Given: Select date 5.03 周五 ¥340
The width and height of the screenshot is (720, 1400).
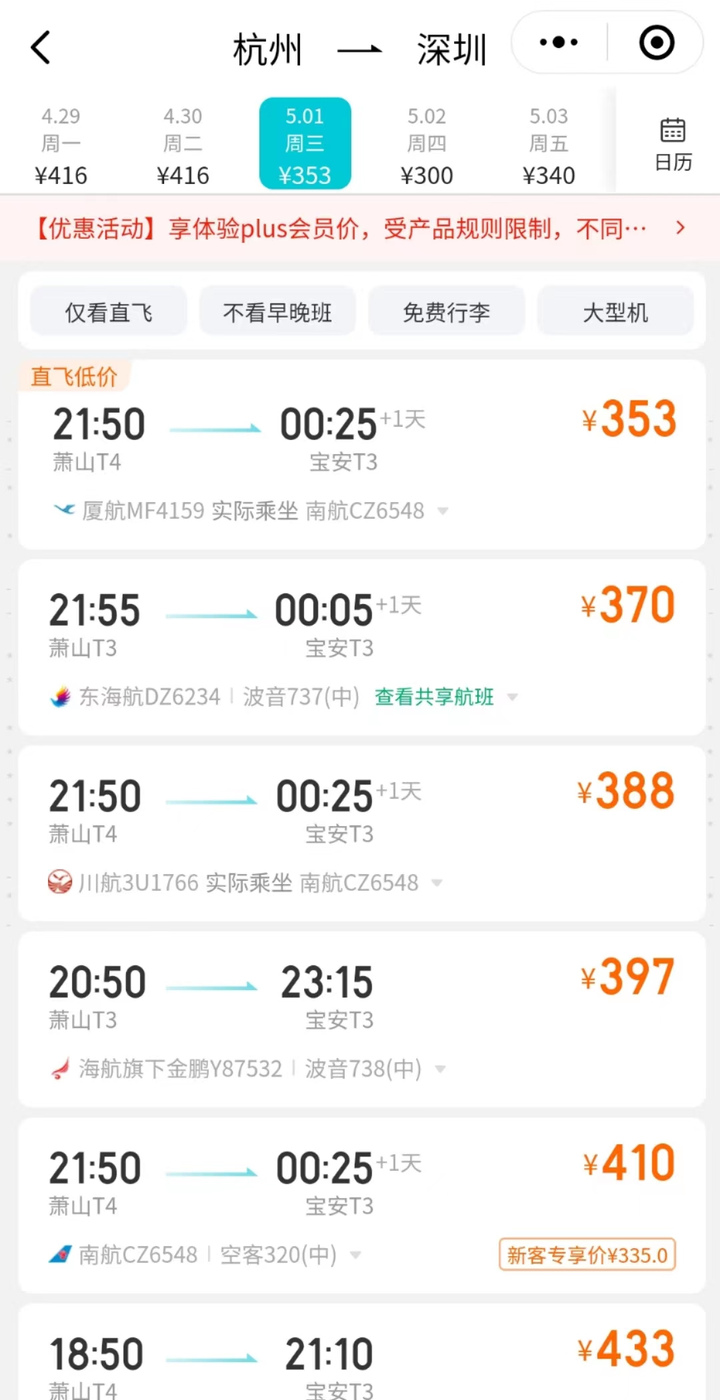Looking at the screenshot, I should pyautogui.click(x=549, y=146).
